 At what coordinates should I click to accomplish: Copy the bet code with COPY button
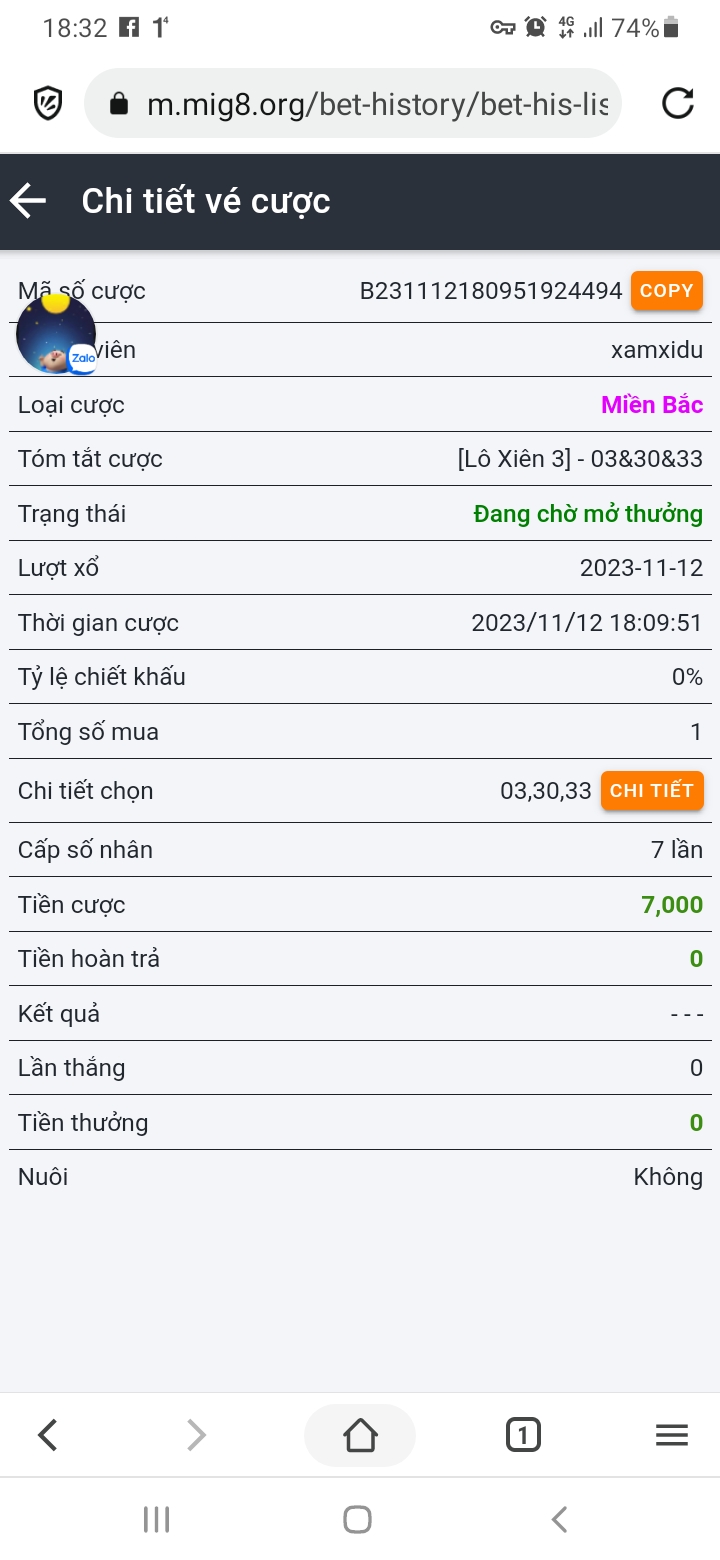tap(666, 291)
